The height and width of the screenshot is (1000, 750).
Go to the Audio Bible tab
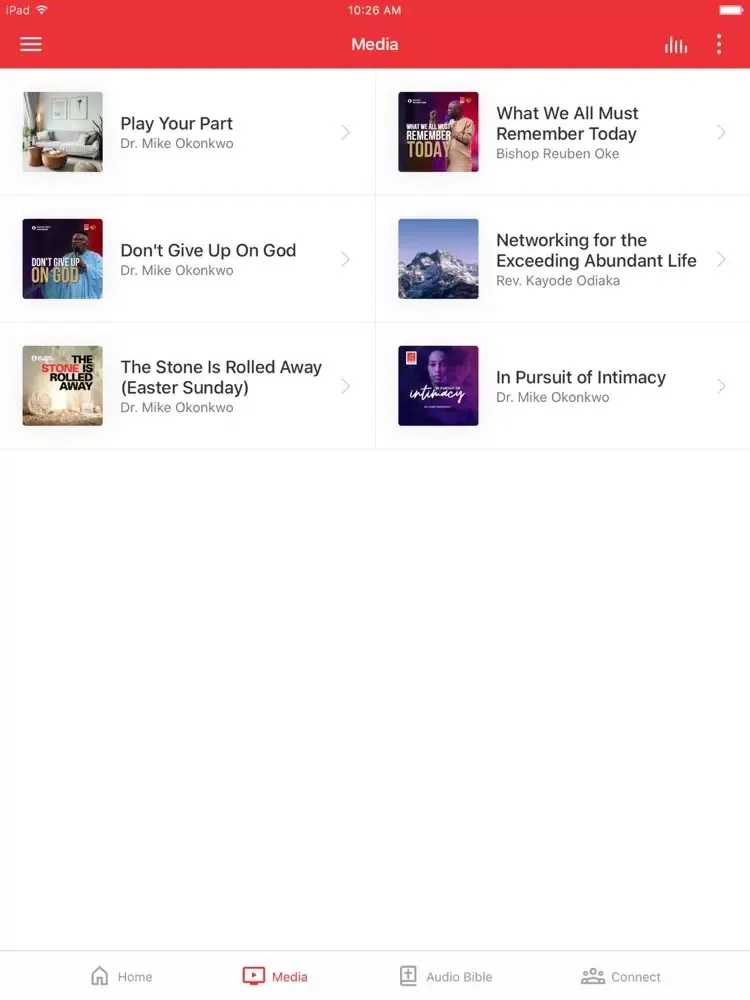pyautogui.click(x=446, y=976)
